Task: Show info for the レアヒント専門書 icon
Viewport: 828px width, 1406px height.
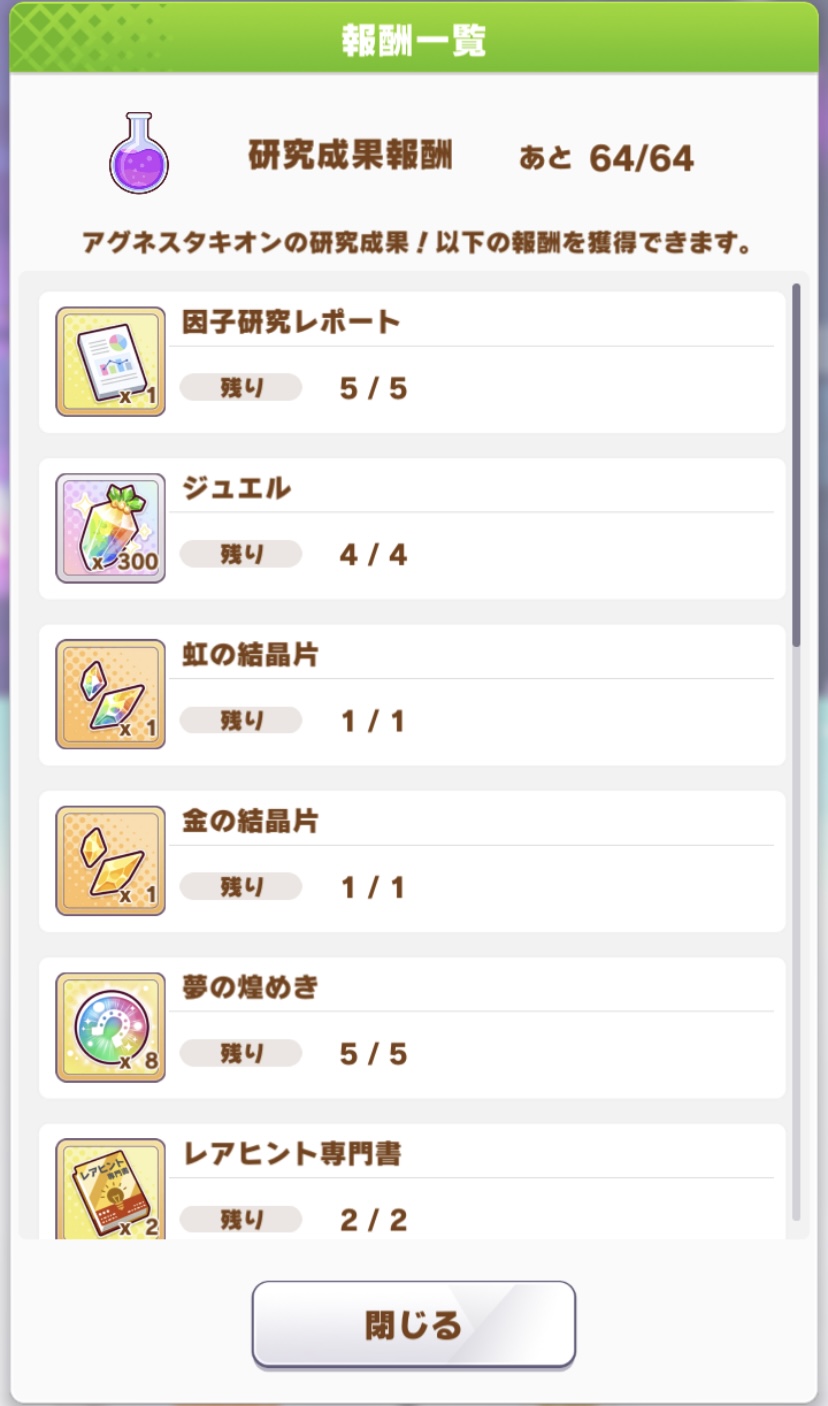Action: pos(110,1189)
